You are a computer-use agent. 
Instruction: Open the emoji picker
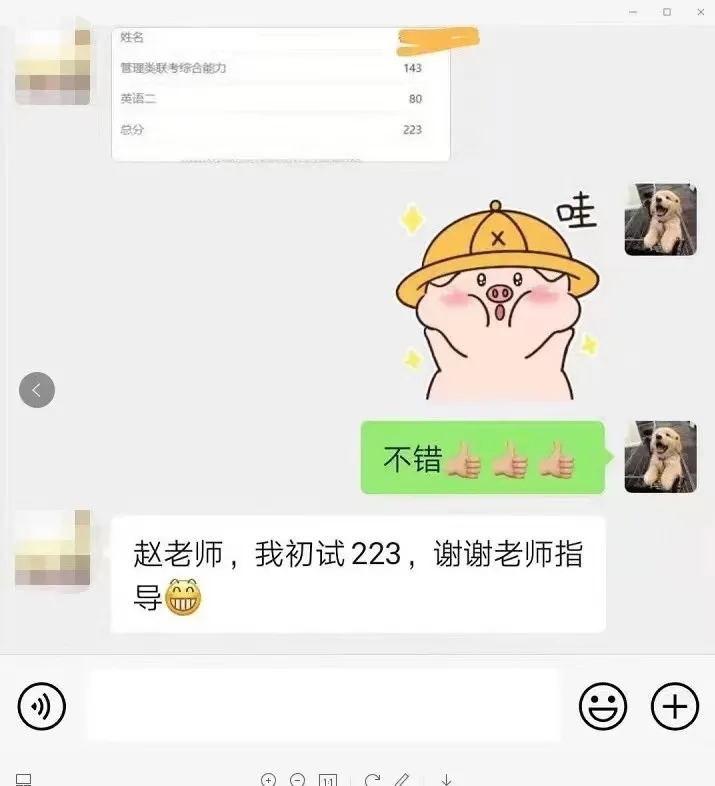click(603, 707)
